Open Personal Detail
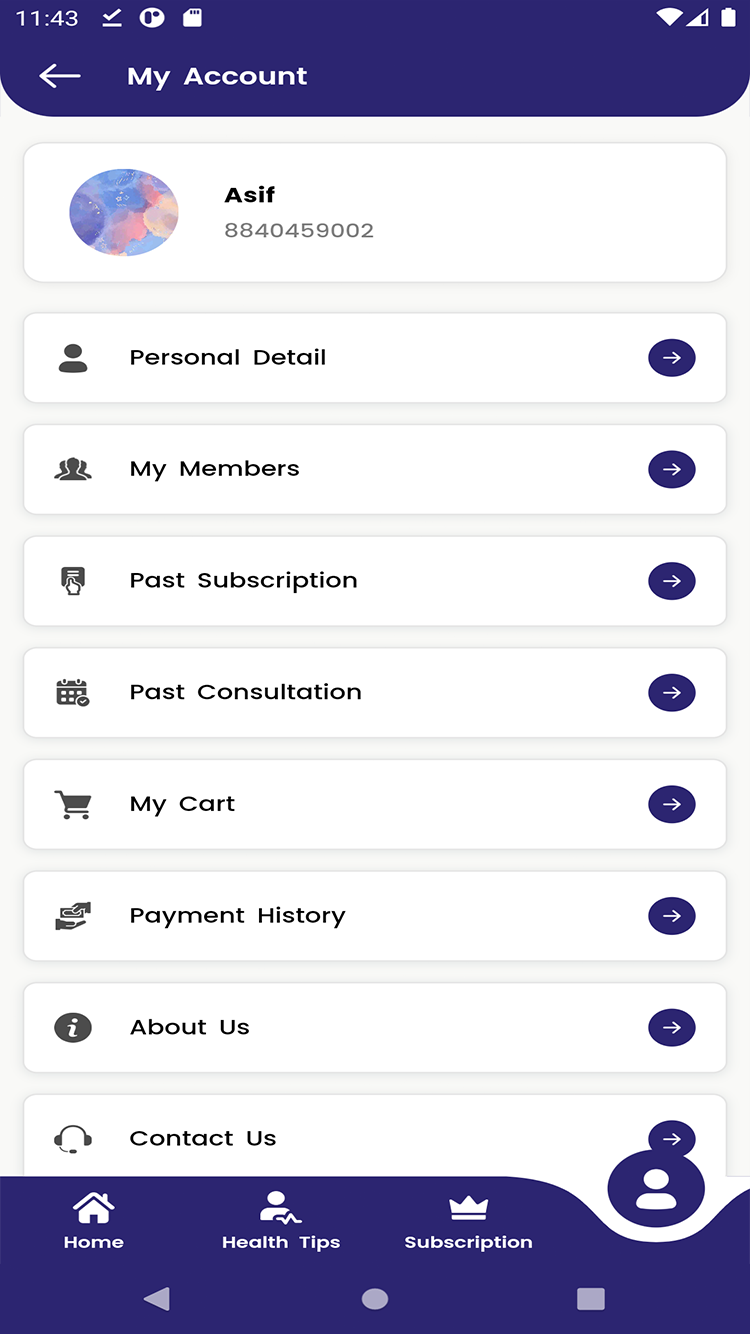The image size is (750, 1334). [x=375, y=358]
